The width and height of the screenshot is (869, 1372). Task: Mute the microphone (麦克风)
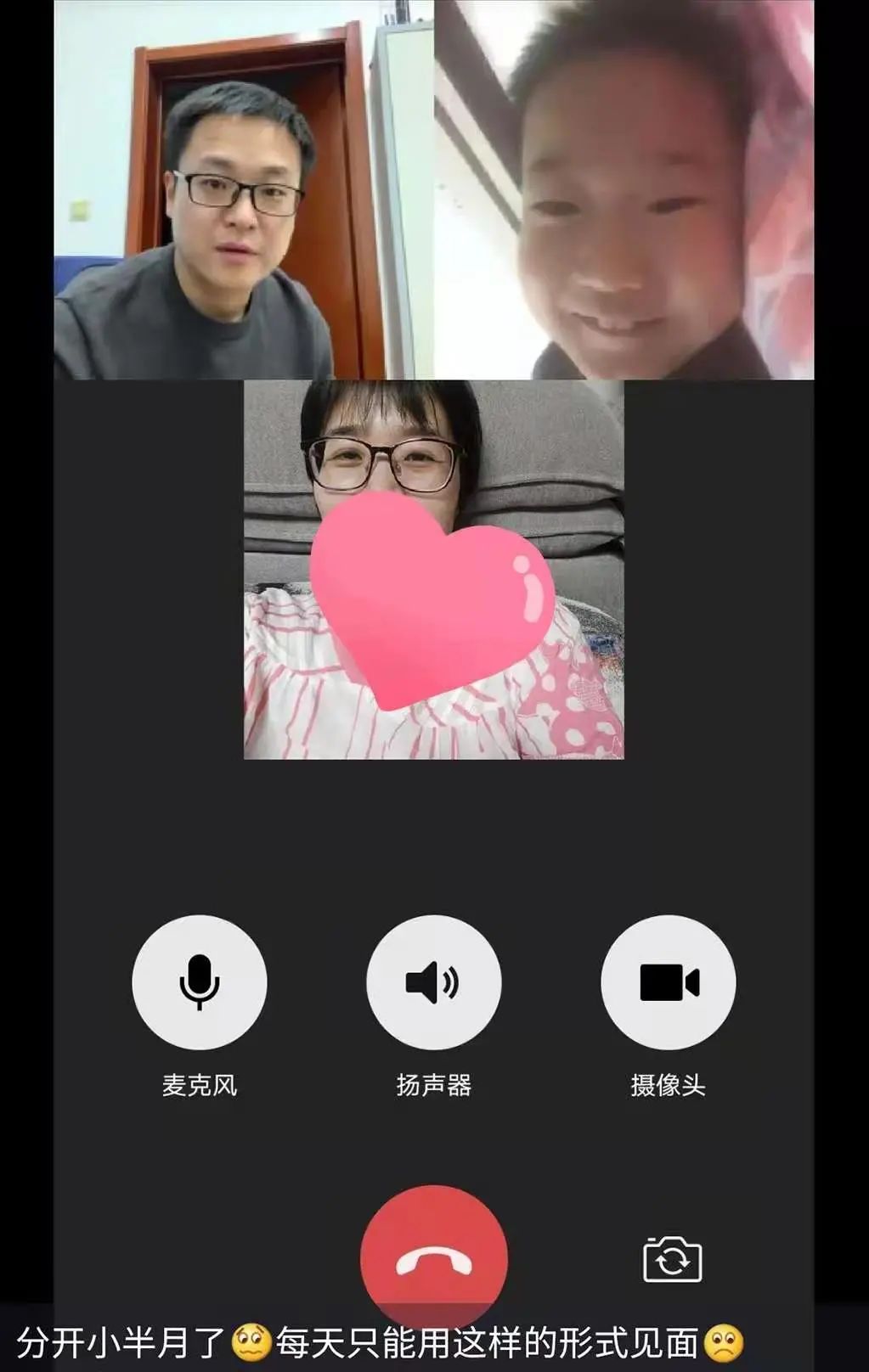pyautogui.click(x=200, y=982)
